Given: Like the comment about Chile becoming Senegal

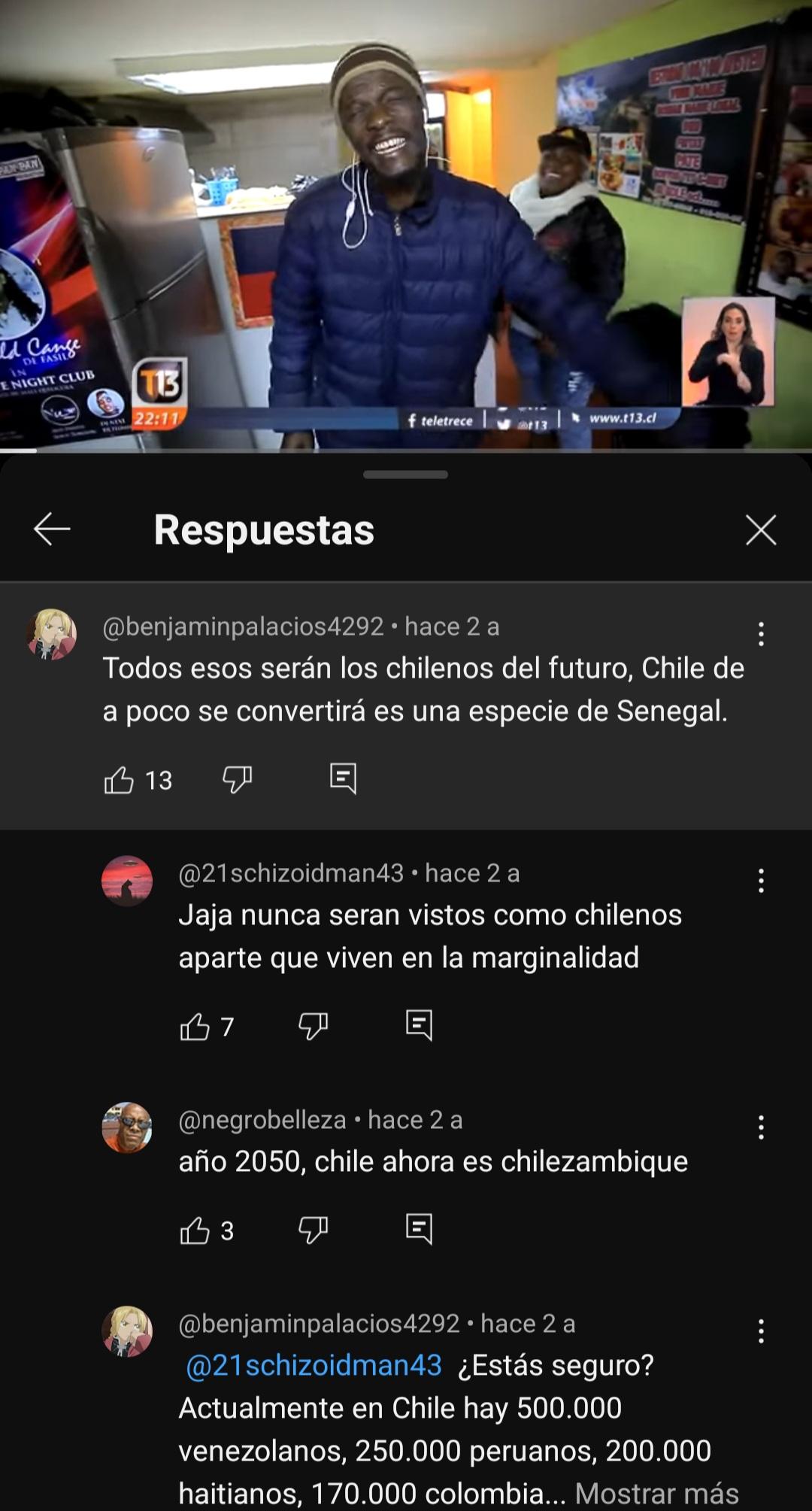Looking at the screenshot, I should [119, 779].
